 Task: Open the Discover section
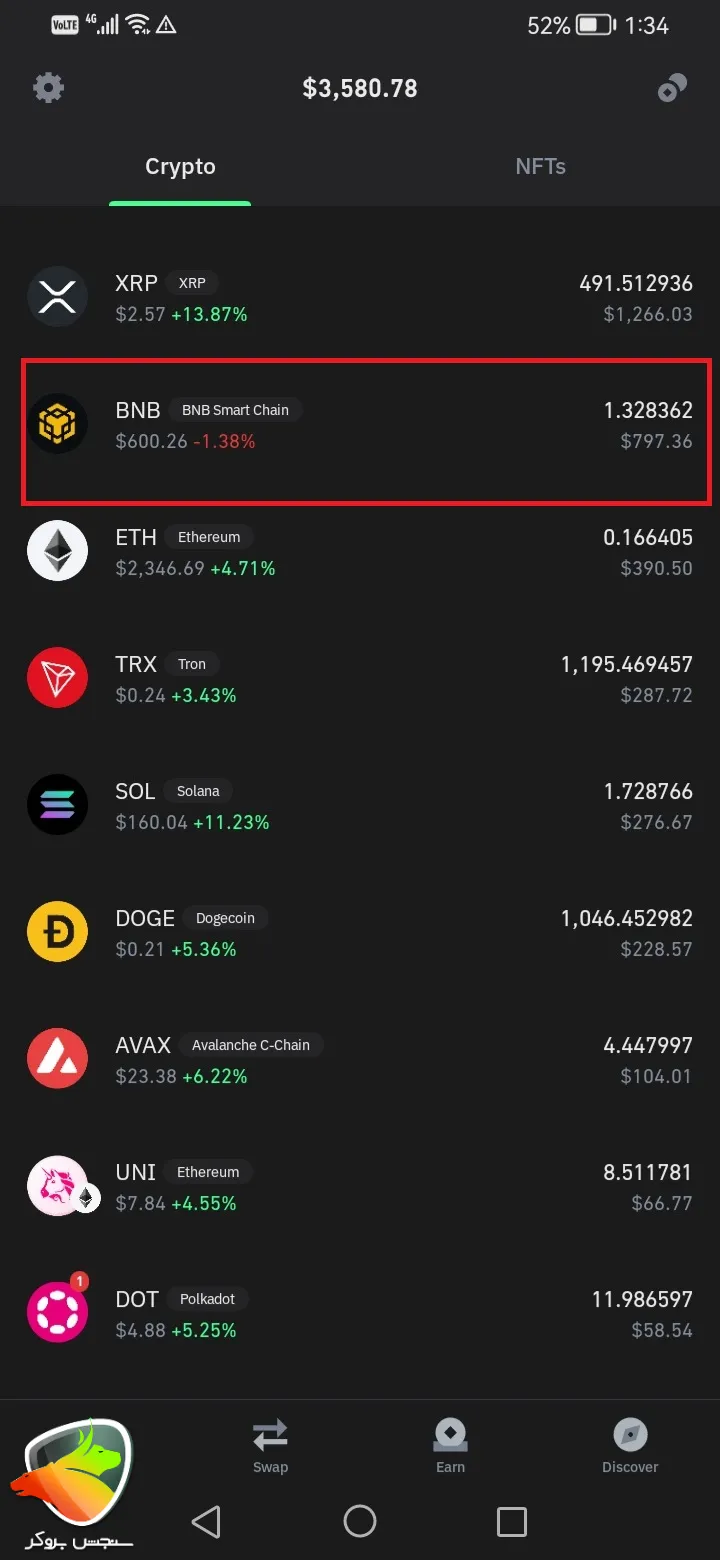pyautogui.click(x=630, y=1445)
